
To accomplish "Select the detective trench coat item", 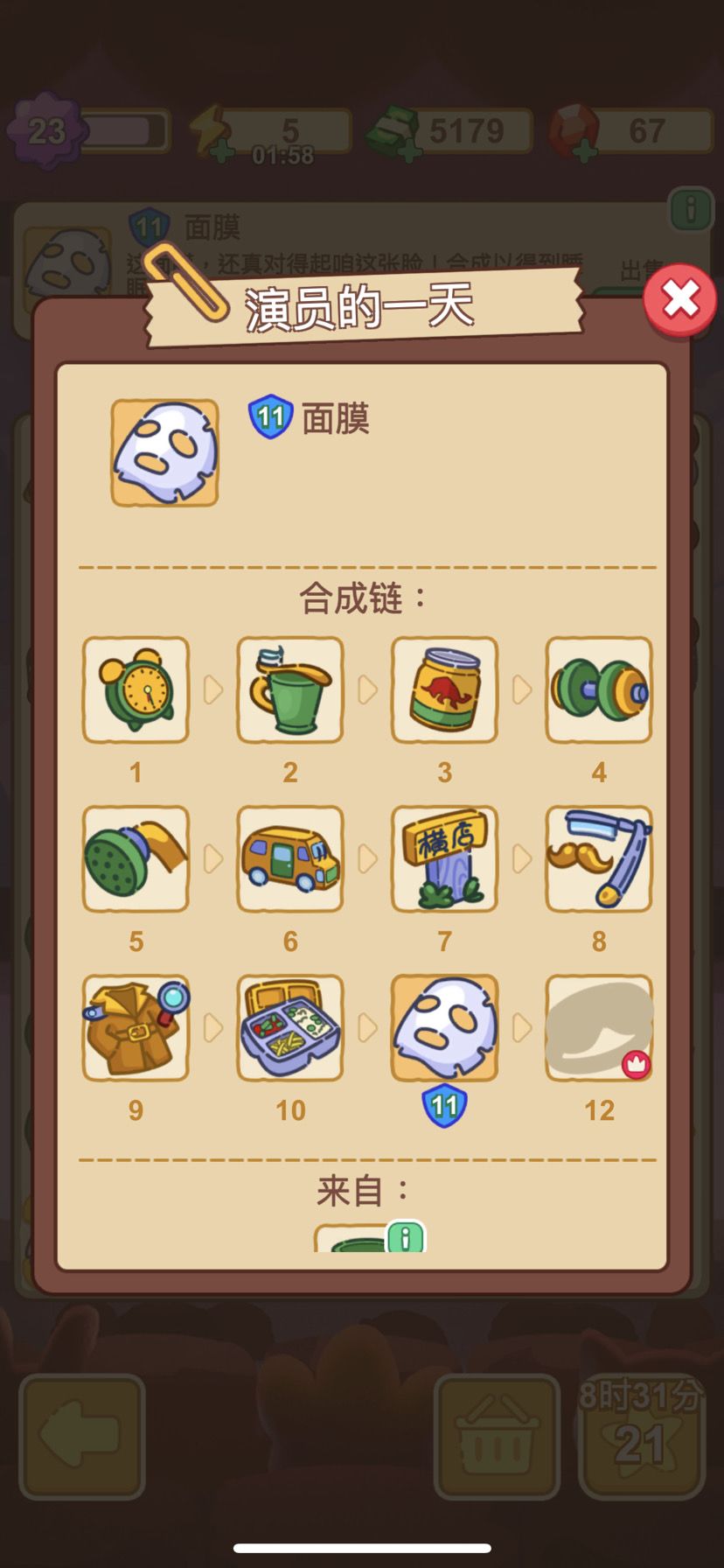I will (136, 1027).
